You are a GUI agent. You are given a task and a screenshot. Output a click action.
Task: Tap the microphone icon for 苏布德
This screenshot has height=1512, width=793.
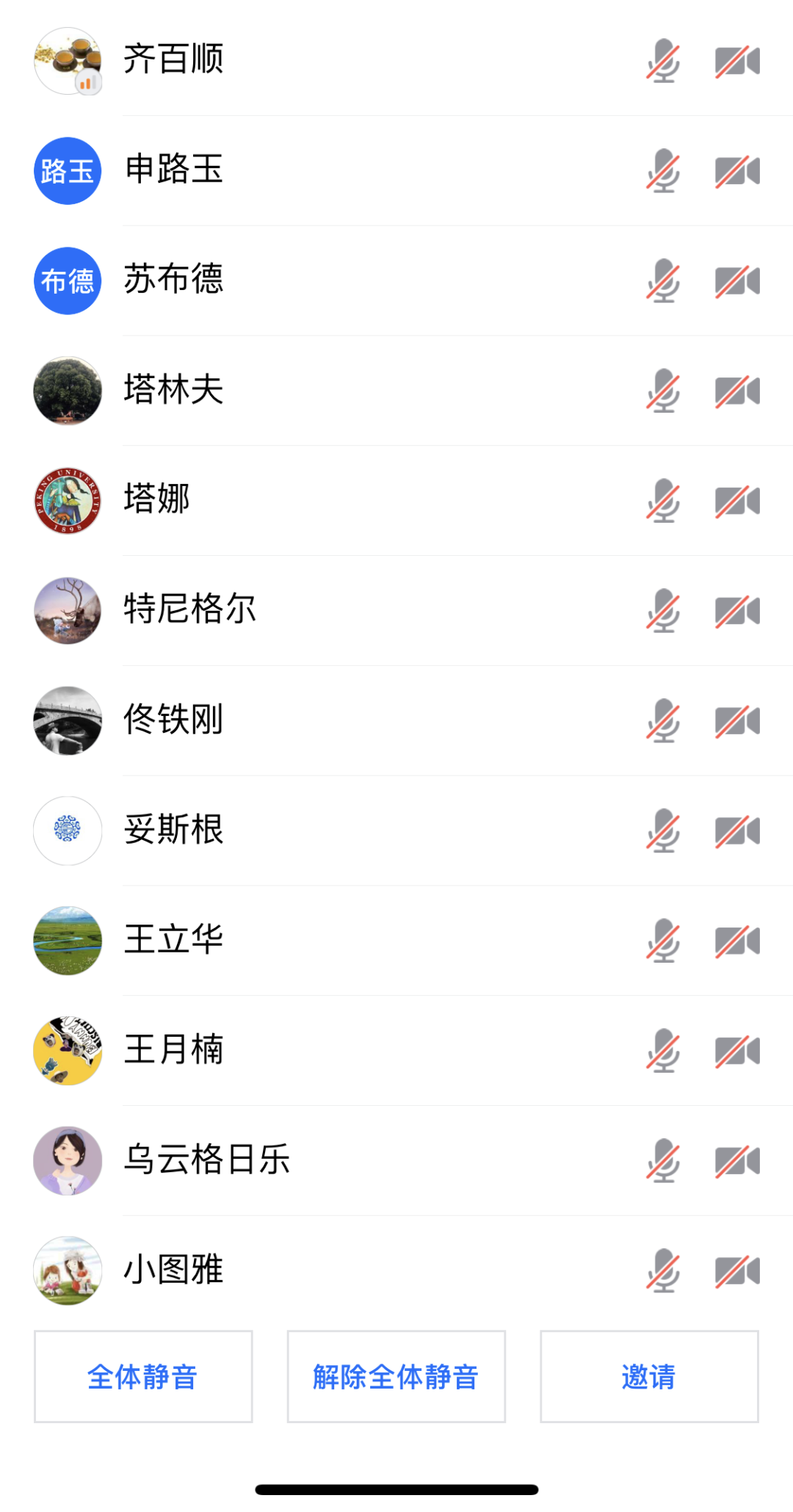(663, 281)
